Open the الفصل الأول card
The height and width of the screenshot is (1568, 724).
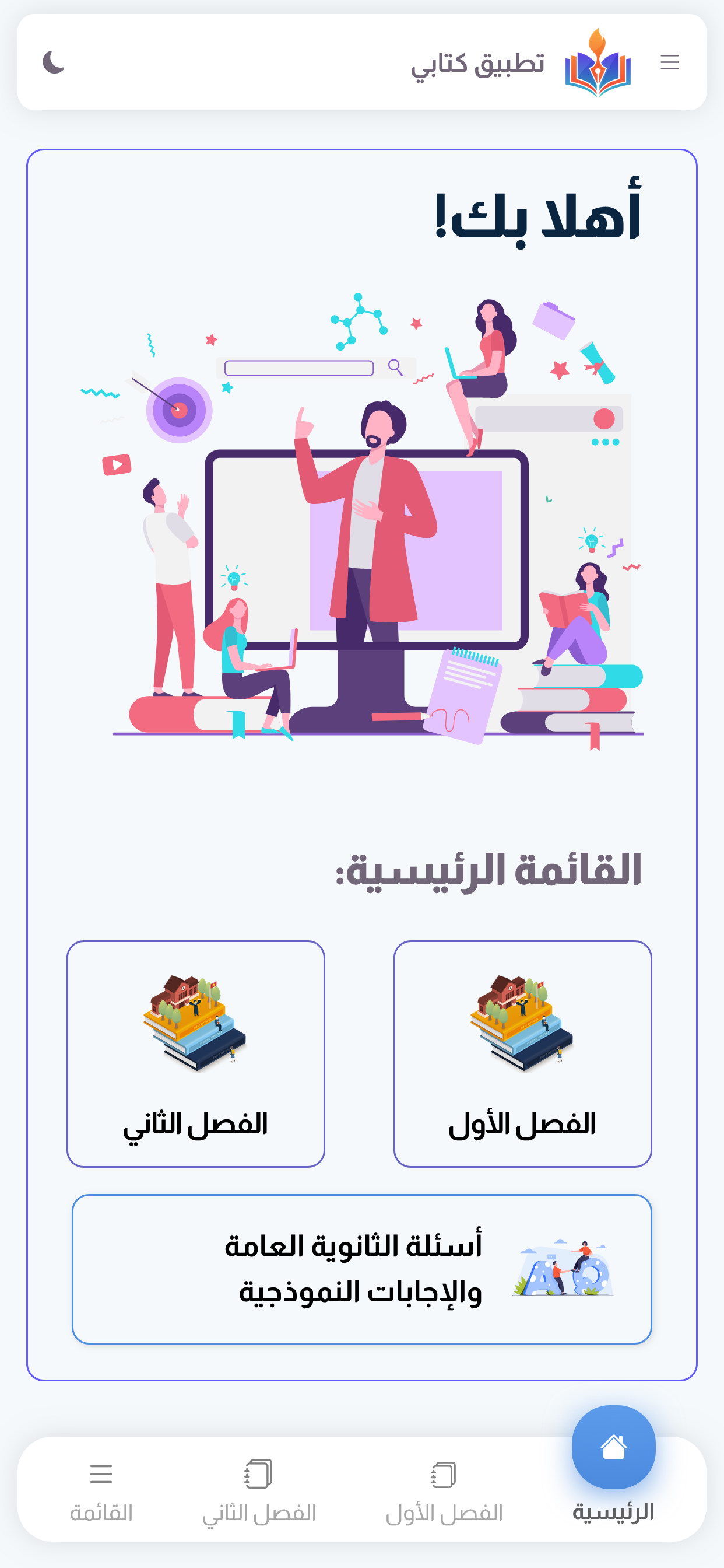click(522, 1053)
